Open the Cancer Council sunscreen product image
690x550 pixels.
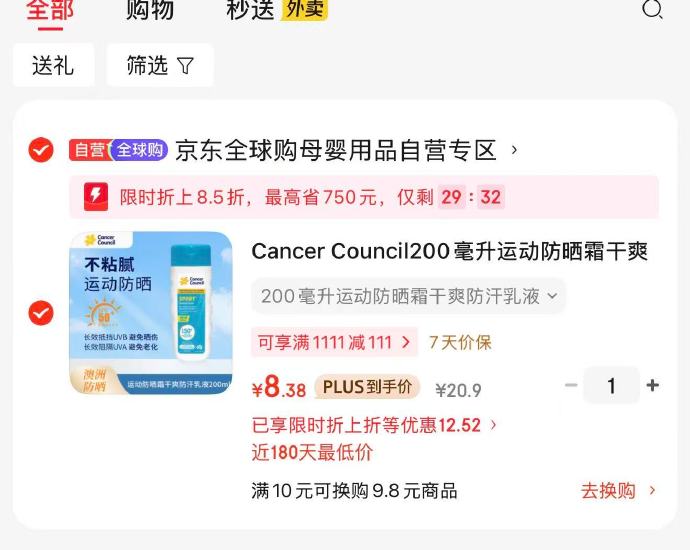(x=151, y=313)
